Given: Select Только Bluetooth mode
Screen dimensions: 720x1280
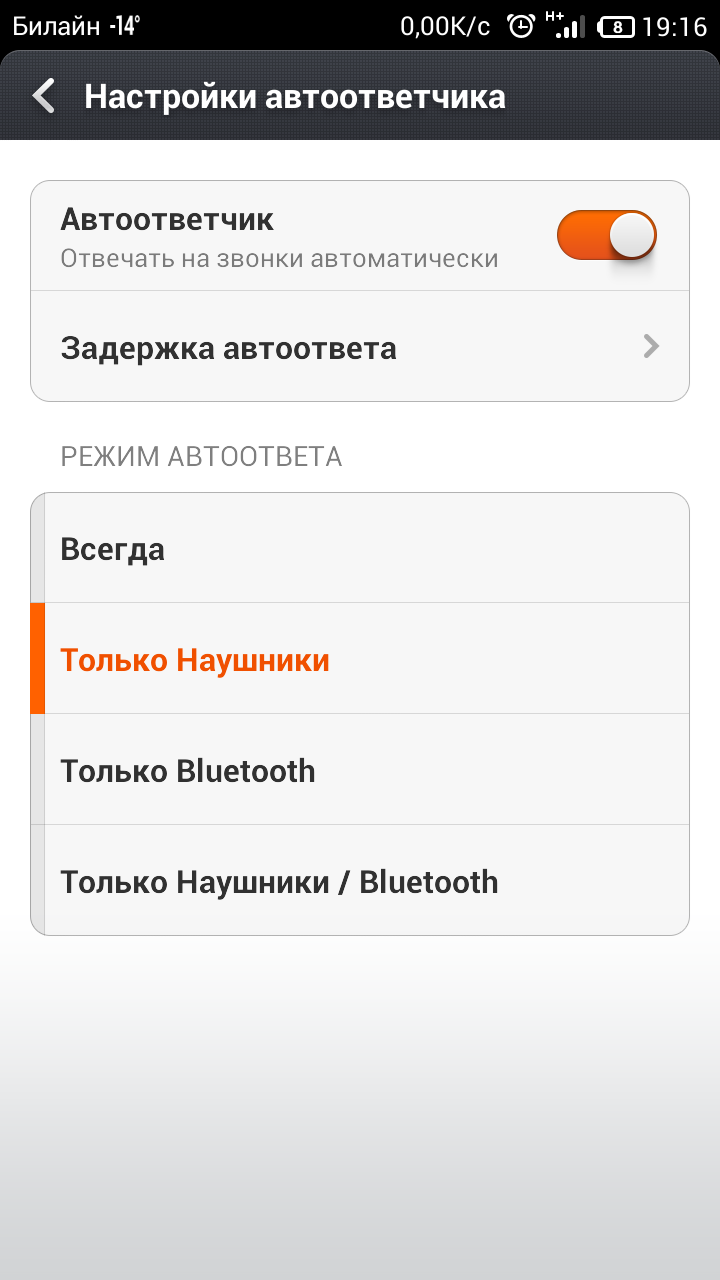Looking at the screenshot, I should [x=360, y=770].
